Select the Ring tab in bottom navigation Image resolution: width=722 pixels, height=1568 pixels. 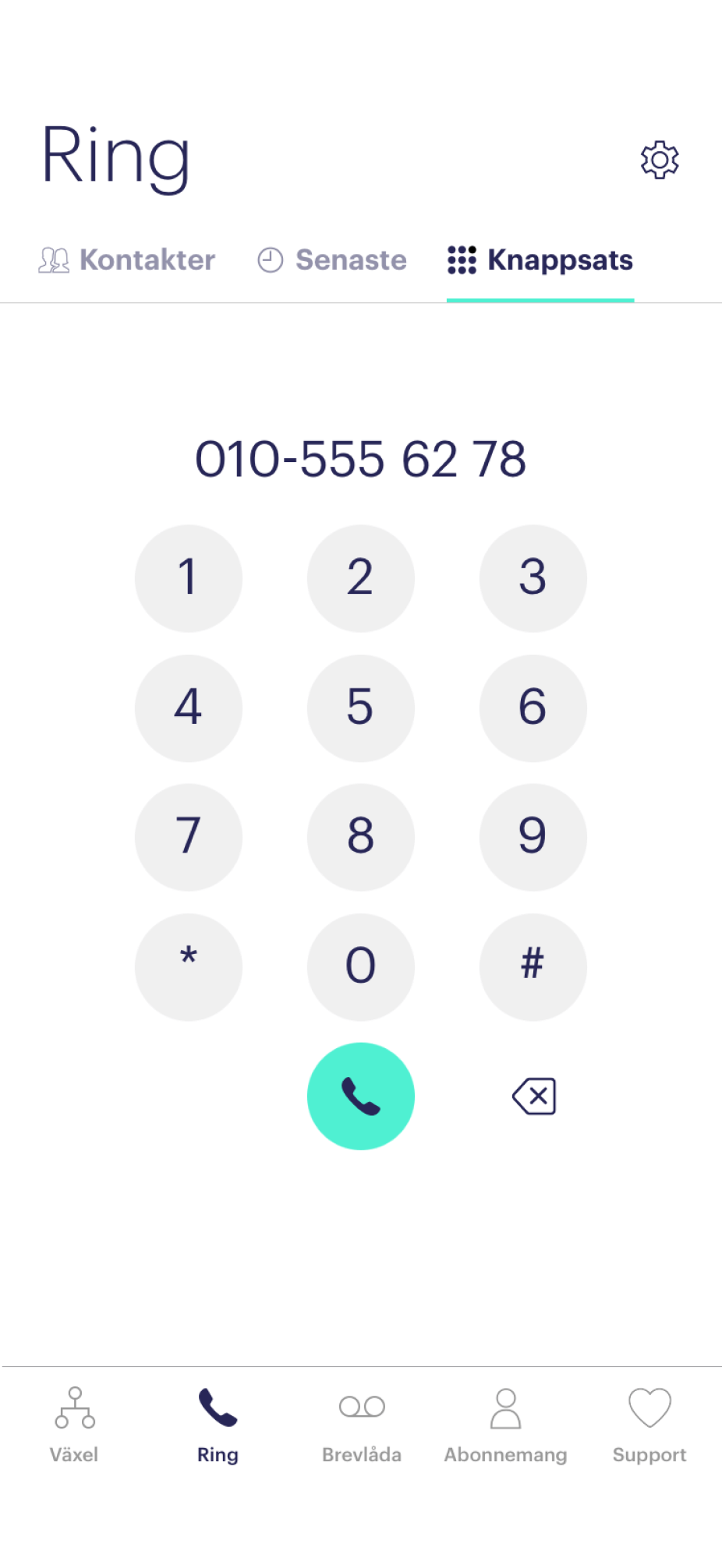[x=218, y=1425]
